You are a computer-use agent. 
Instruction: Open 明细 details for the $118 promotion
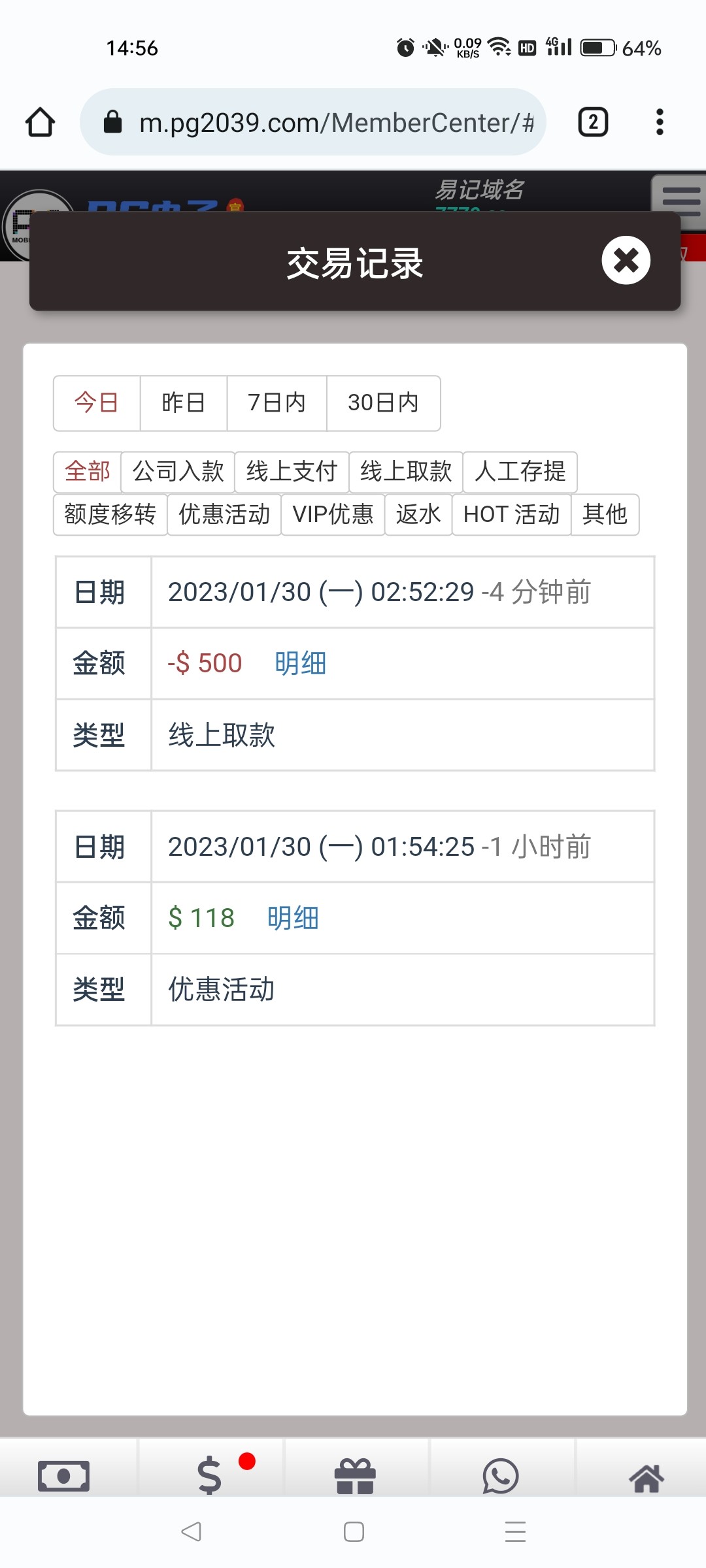(292, 918)
